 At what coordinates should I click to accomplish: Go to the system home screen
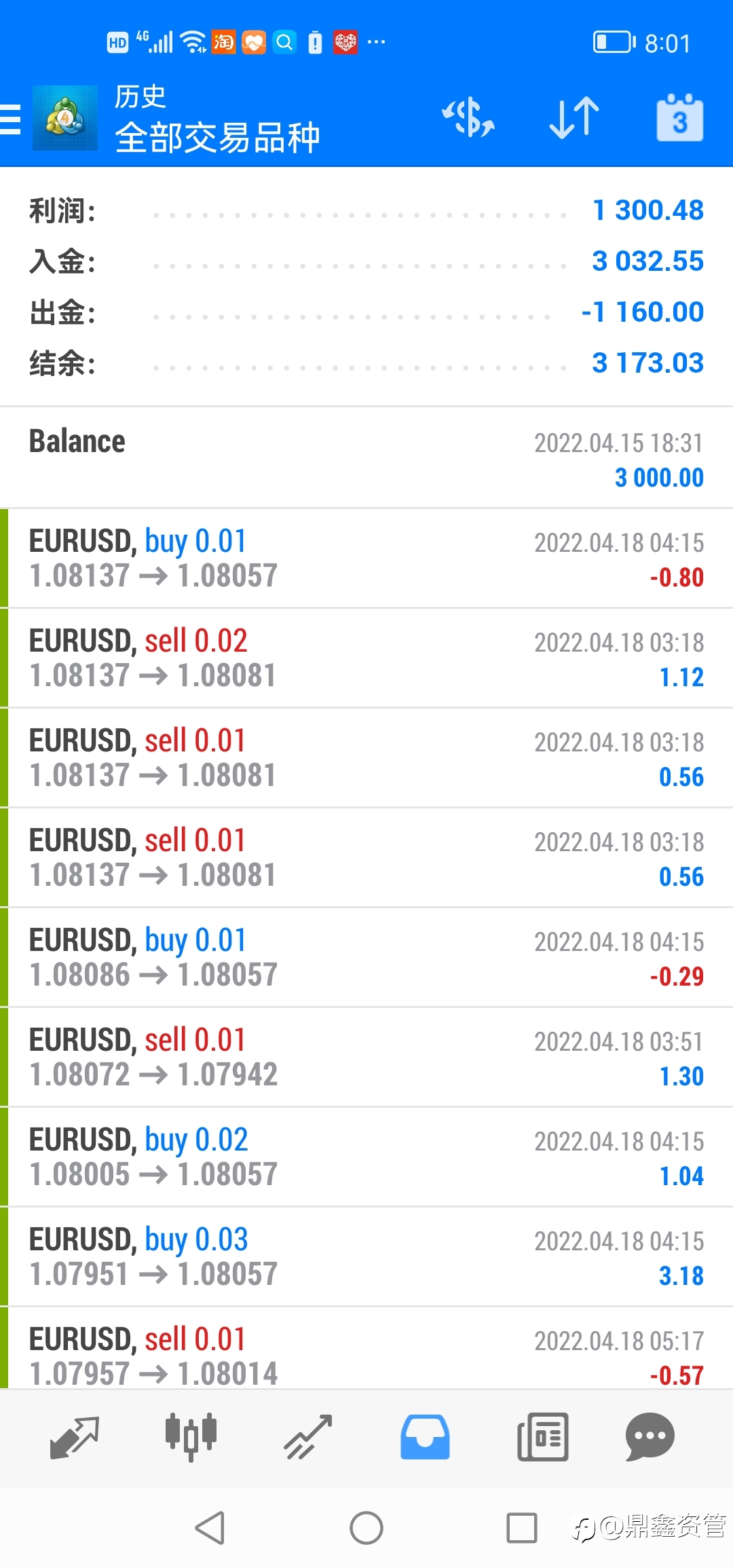tap(366, 1528)
